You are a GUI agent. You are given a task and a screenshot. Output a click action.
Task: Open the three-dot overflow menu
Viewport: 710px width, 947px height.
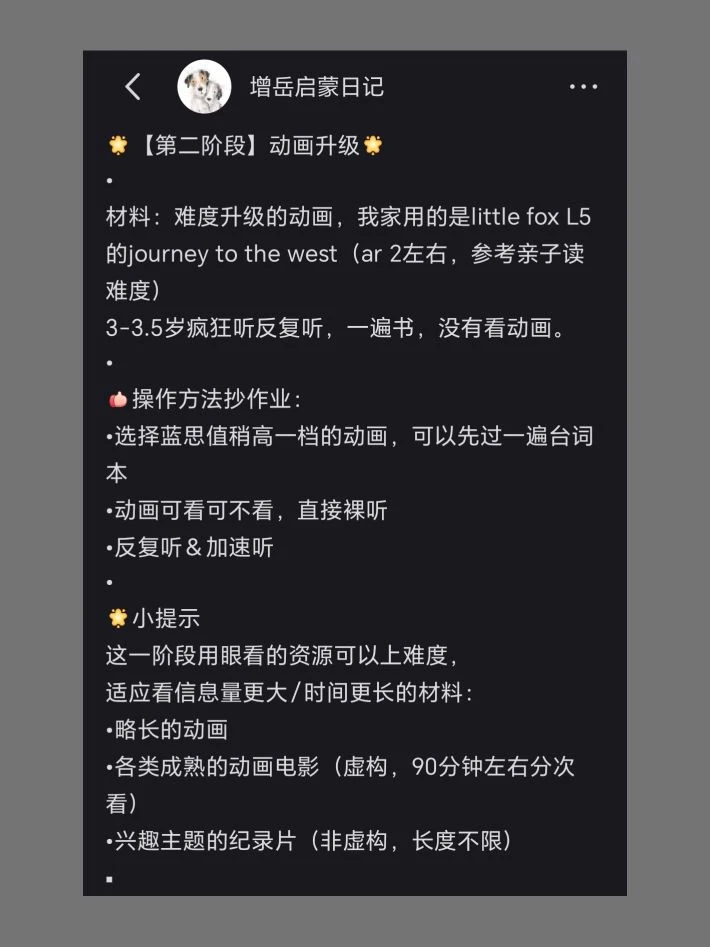583,87
